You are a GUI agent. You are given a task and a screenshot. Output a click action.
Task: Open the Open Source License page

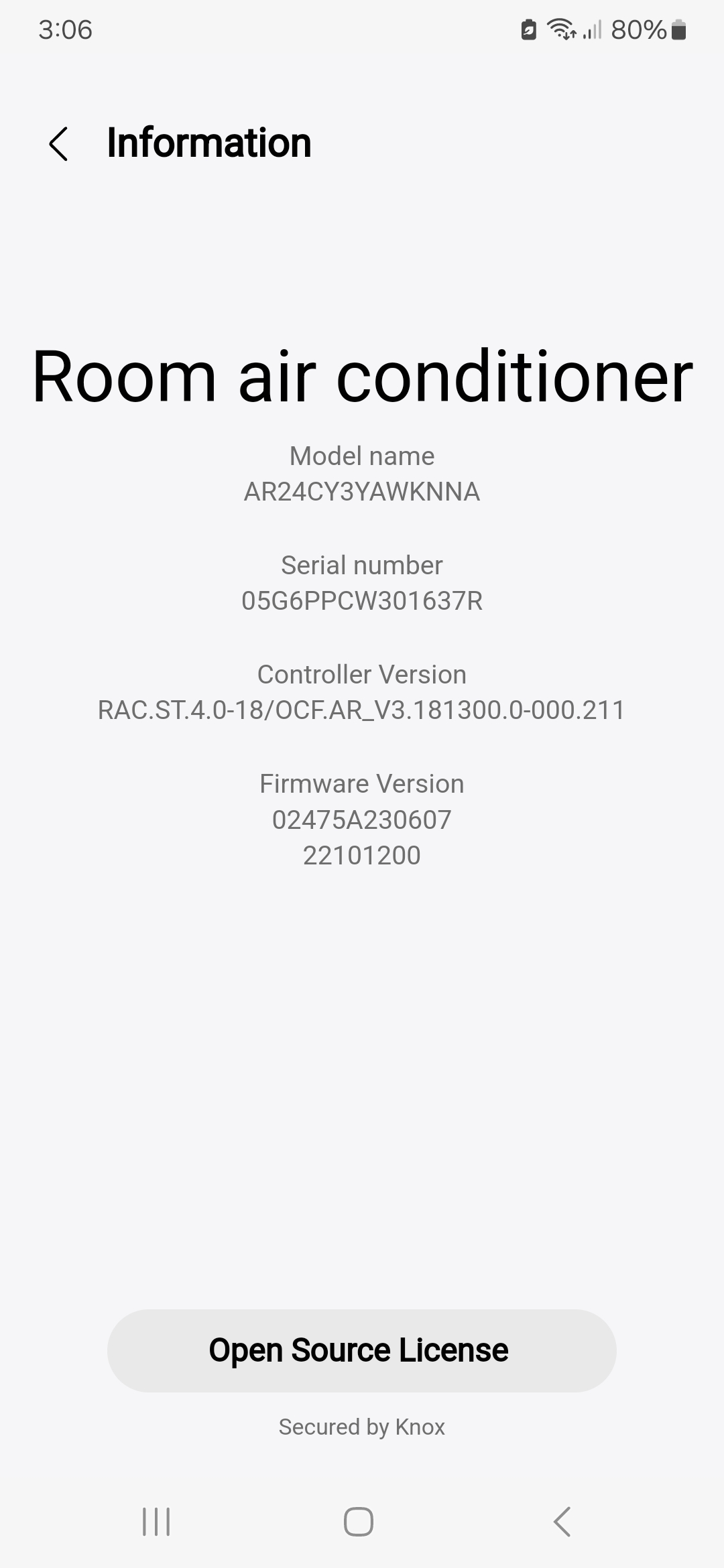point(361,1350)
